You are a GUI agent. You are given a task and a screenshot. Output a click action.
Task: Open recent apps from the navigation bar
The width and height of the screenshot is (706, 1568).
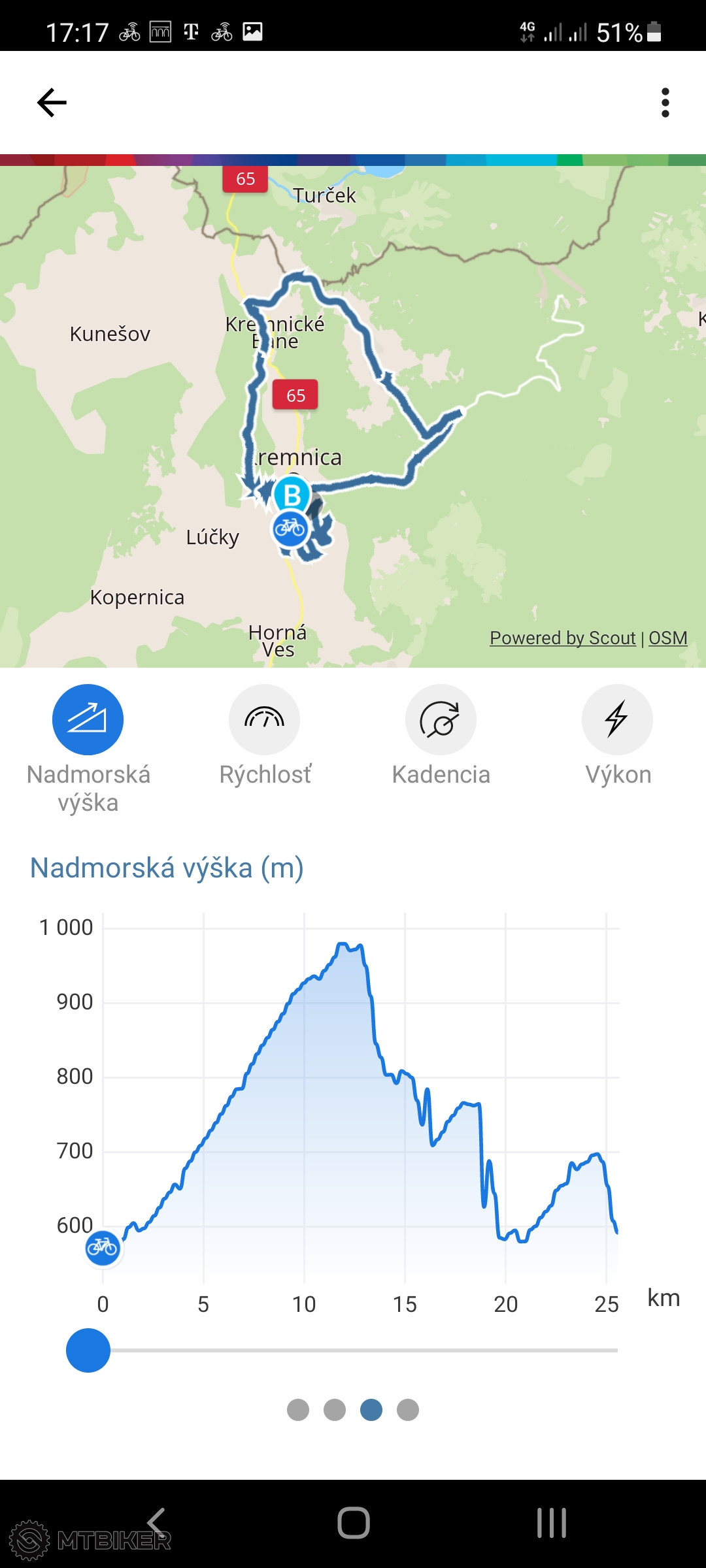point(551,1523)
